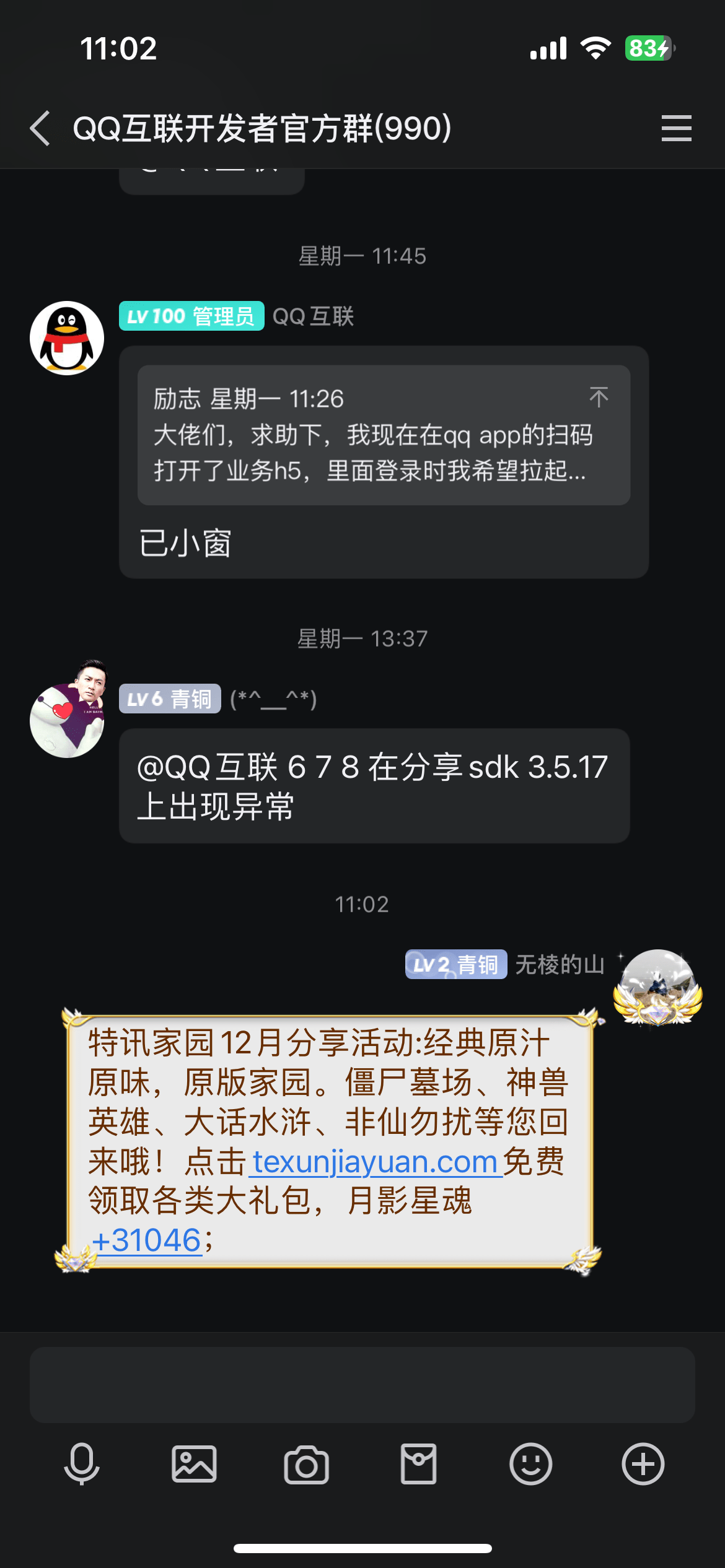
Task: Open the avatar of user (*^__^*)
Action: click(x=67, y=718)
